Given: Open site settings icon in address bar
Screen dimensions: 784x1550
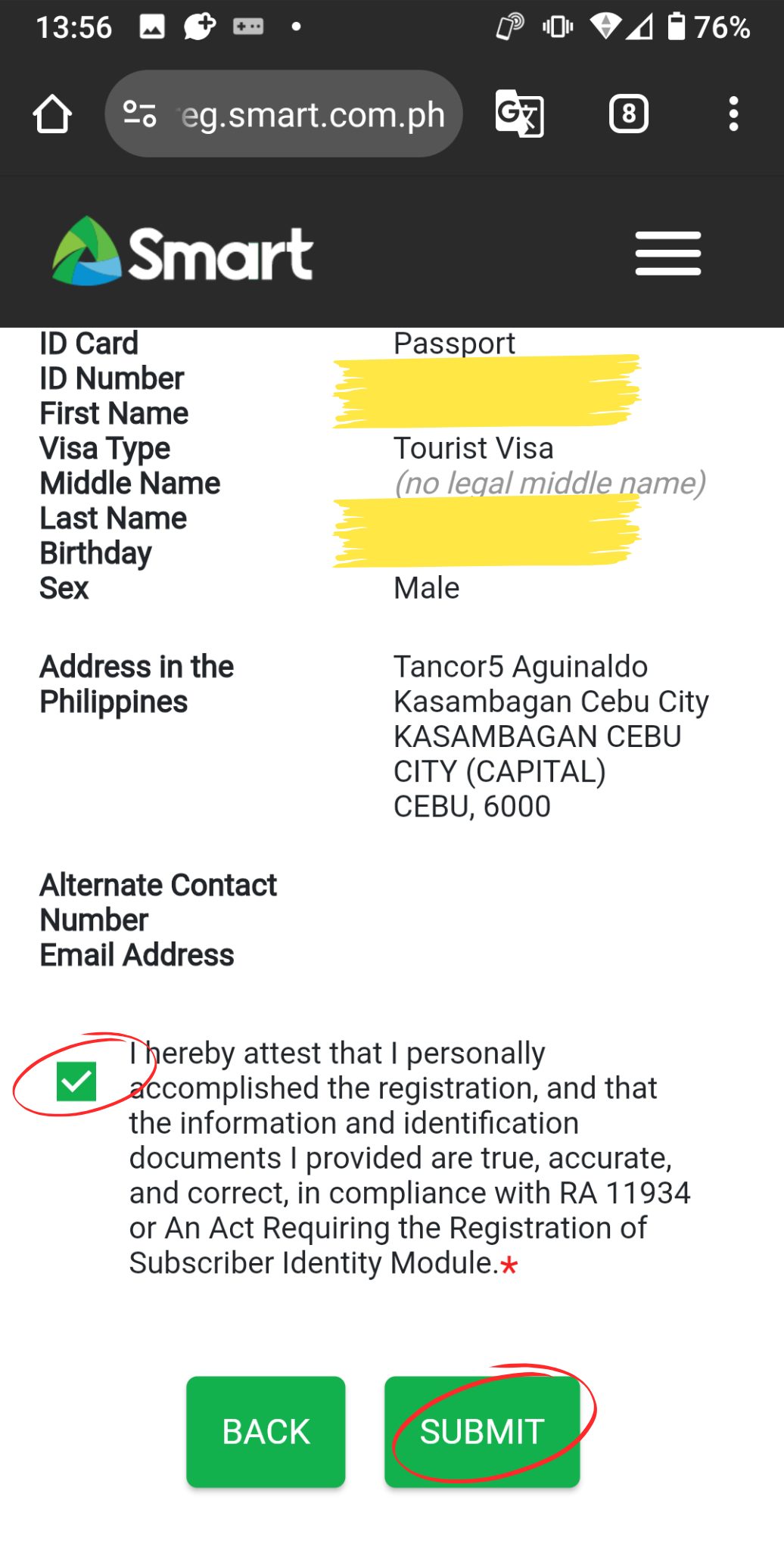Looking at the screenshot, I should point(140,114).
